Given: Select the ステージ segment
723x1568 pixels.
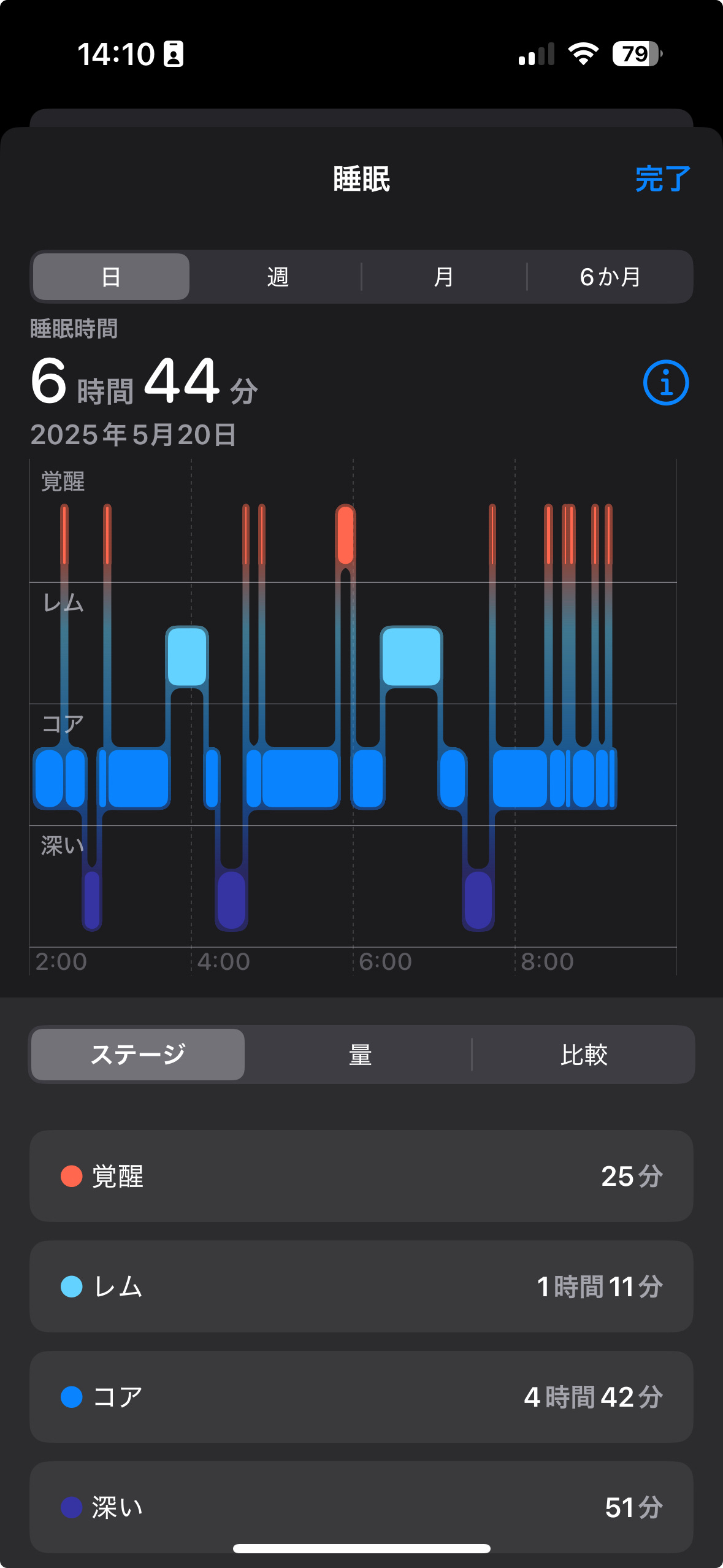Looking at the screenshot, I should click(138, 1055).
